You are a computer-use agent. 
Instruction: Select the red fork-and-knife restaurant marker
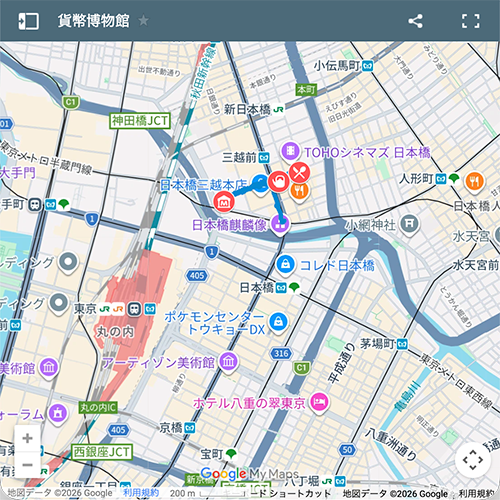[x=299, y=172]
